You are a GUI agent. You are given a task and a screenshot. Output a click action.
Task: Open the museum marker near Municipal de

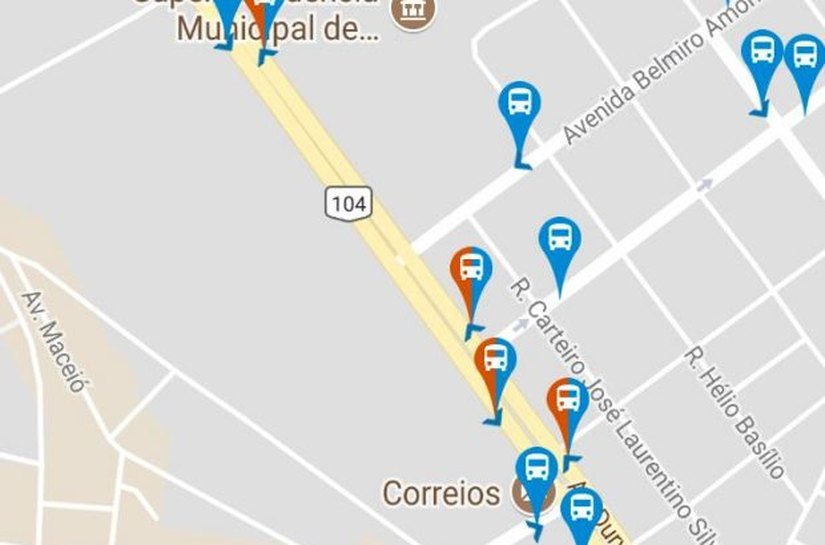[x=412, y=12]
